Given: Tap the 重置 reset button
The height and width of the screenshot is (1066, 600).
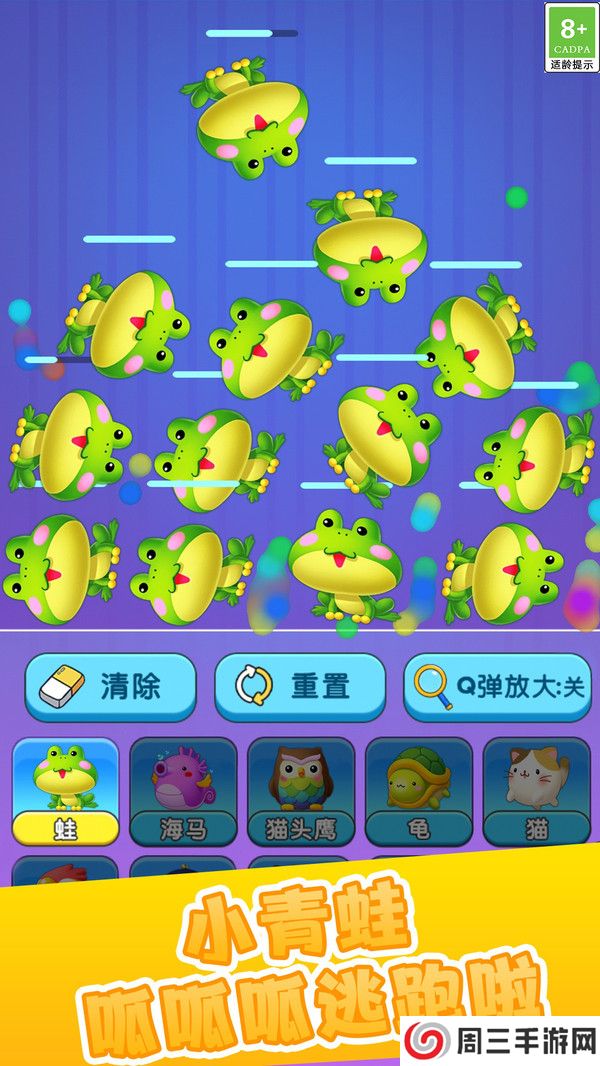Looking at the screenshot, I should (300, 686).
